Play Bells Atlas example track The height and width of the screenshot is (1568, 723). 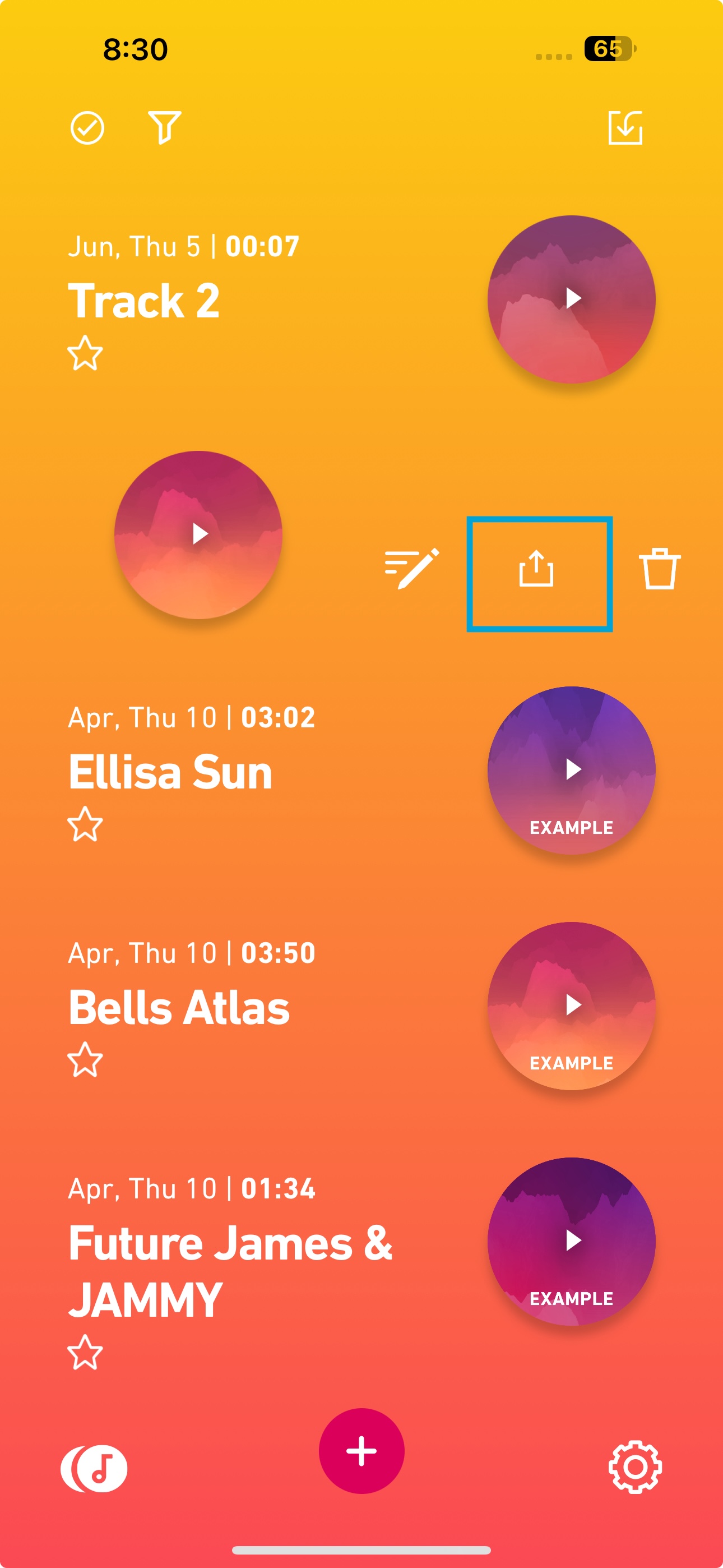click(x=571, y=1005)
